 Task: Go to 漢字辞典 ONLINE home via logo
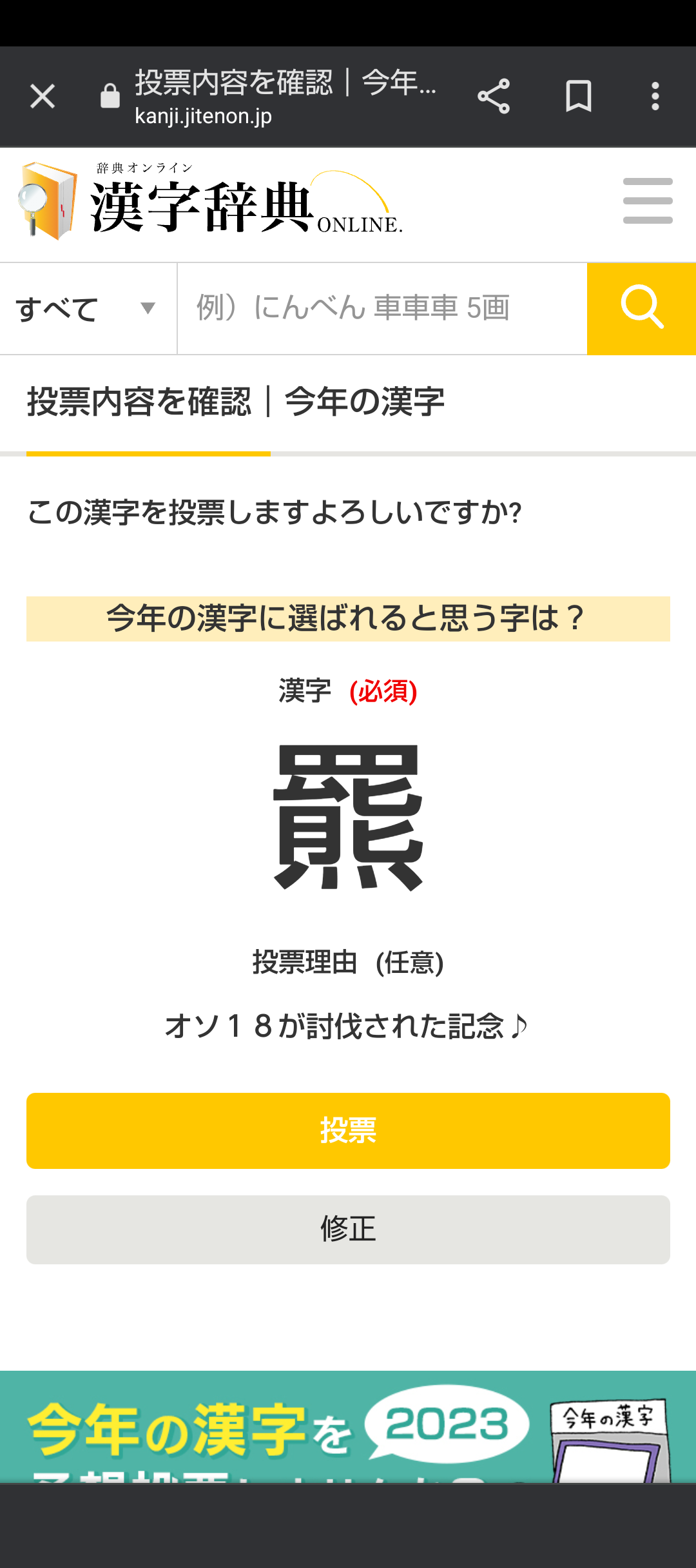click(x=210, y=202)
